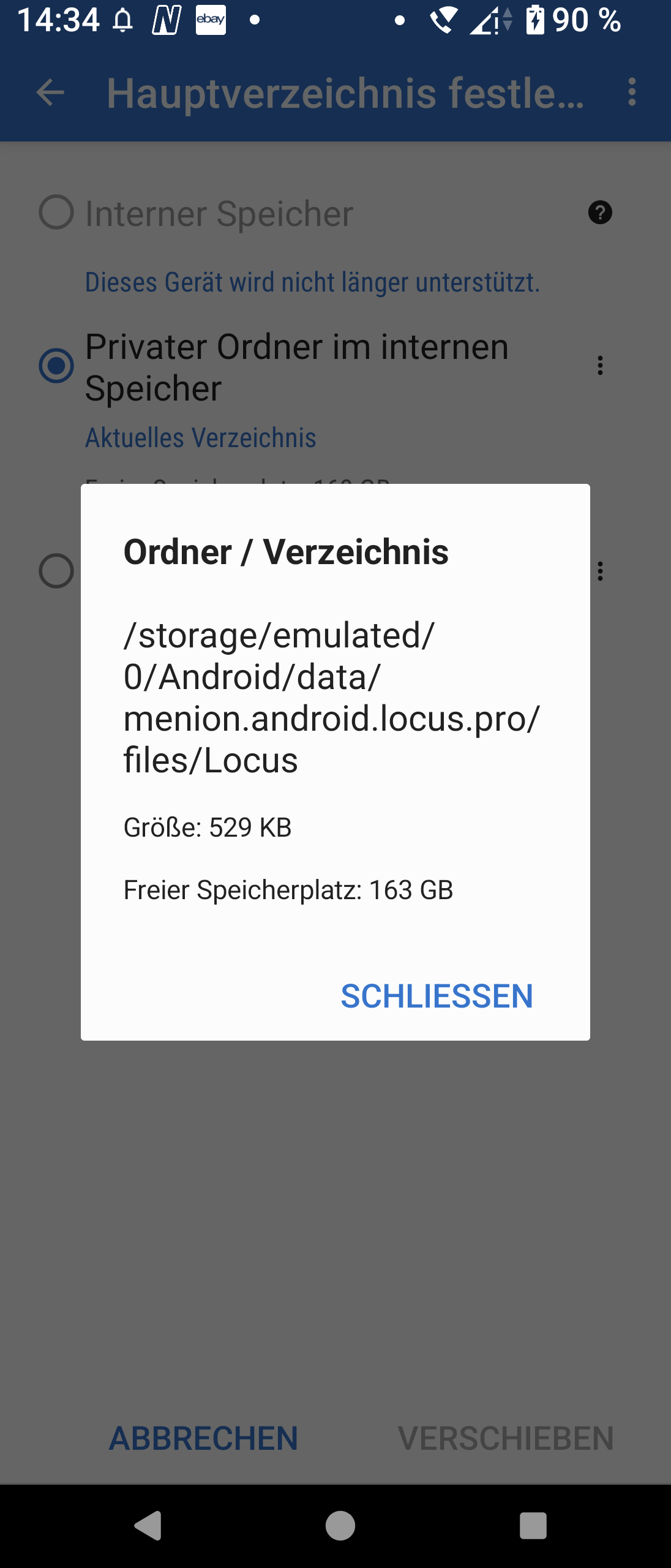Open the app bar overflow menu
This screenshot has width=671, height=1568.
[632, 92]
